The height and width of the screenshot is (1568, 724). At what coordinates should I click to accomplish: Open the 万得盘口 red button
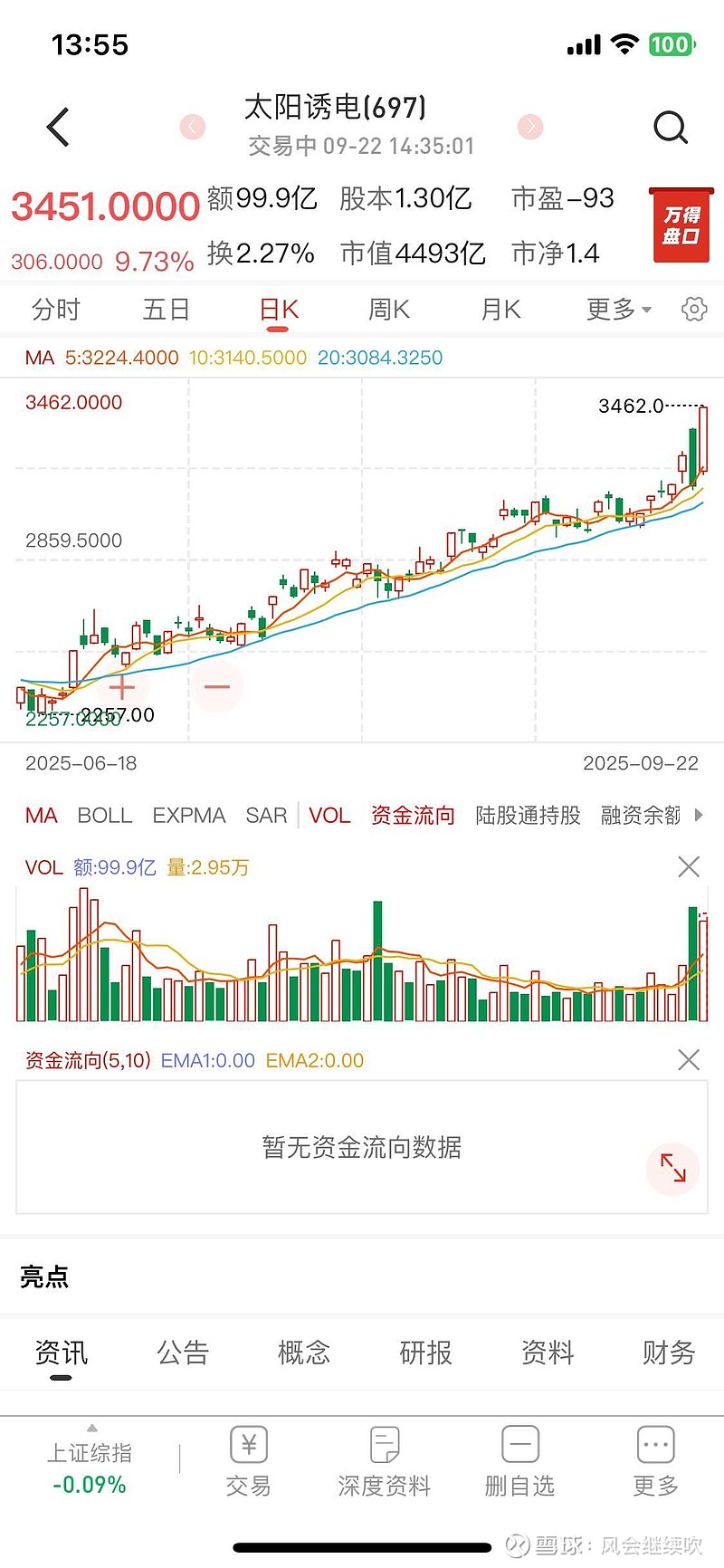(681, 225)
